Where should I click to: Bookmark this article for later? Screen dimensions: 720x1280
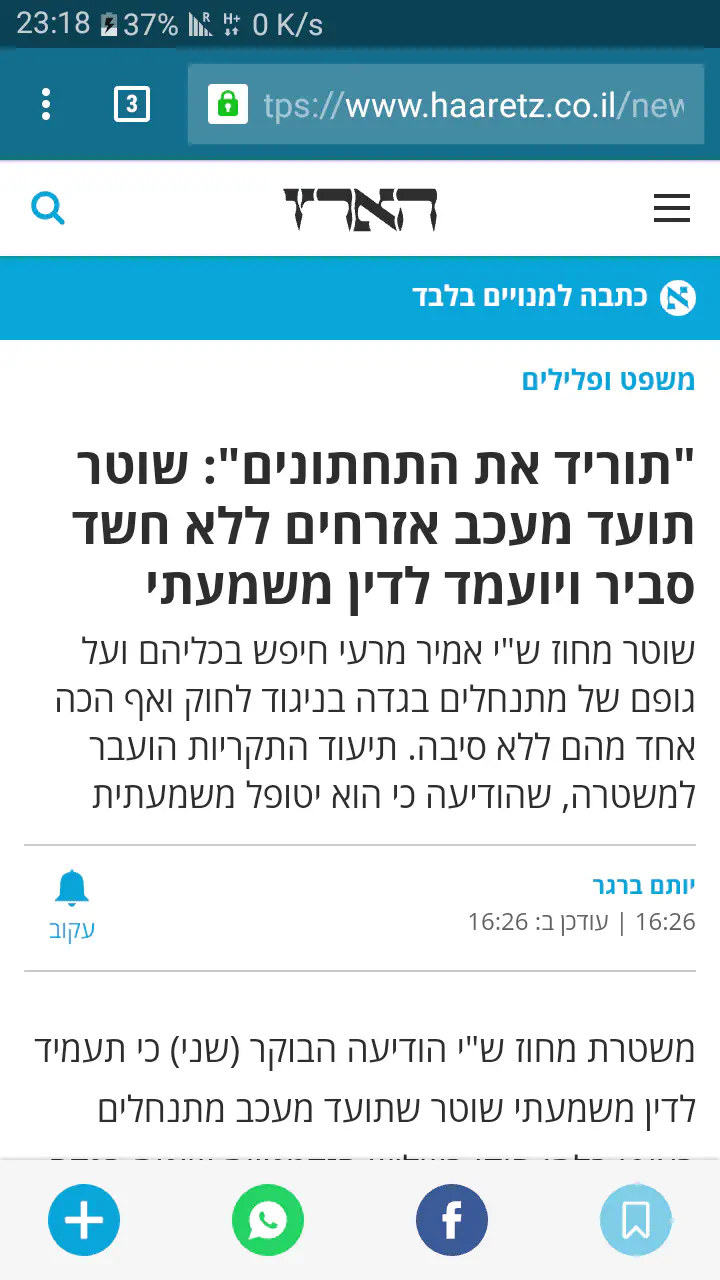click(x=635, y=1220)
